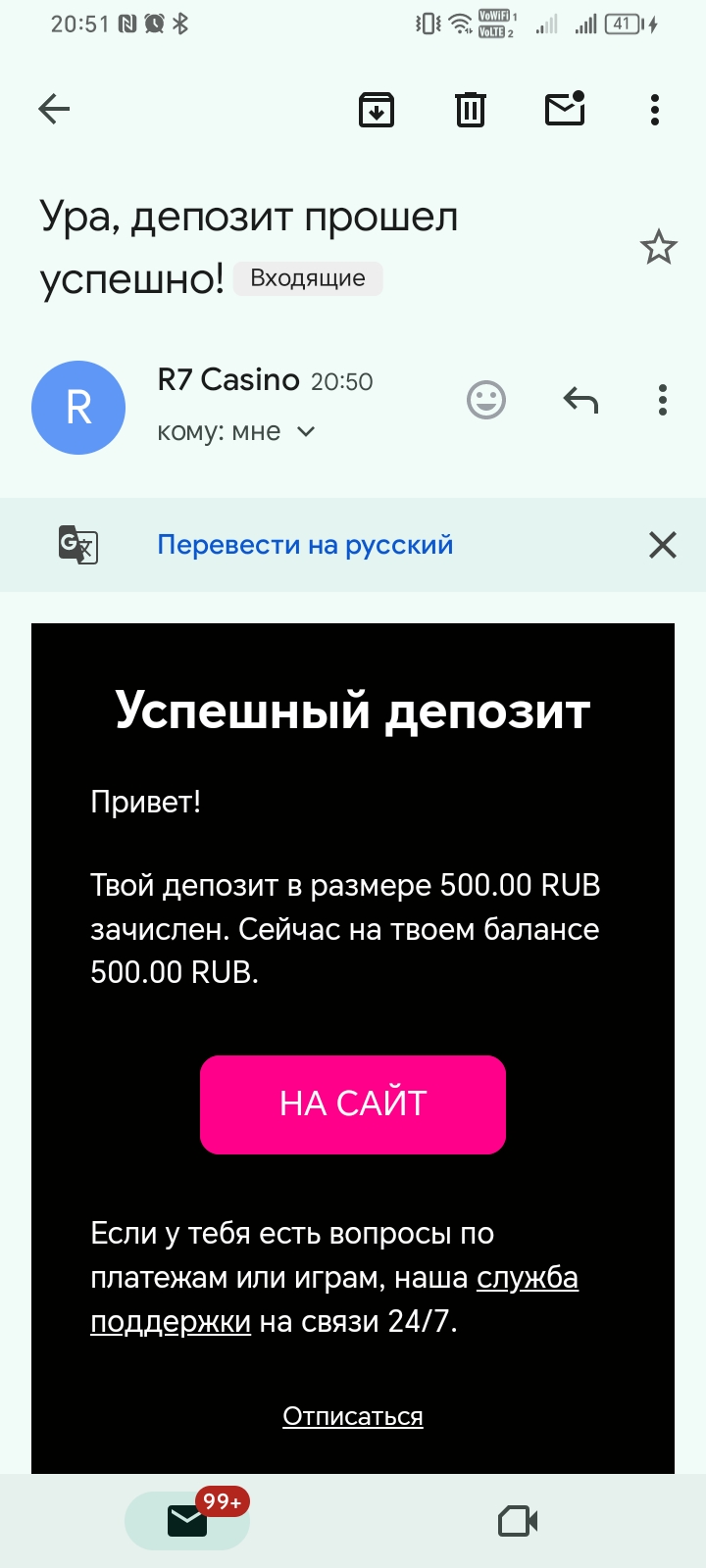Viewport: 706px width, 1568px height.
Task: Open the служба поддержки link
Action: pyautogui.click(x=528, y=1278)
